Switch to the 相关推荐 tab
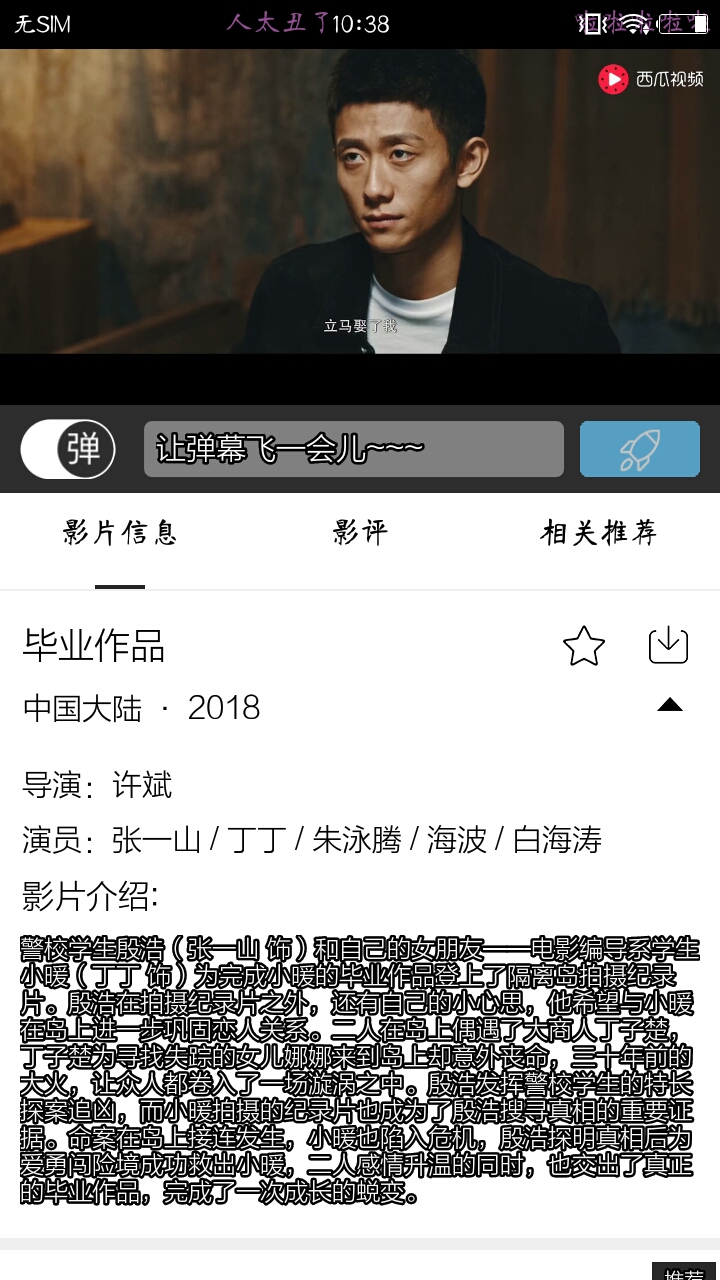The height and width of the screenshot is (1280, 720). coord(598,533)
